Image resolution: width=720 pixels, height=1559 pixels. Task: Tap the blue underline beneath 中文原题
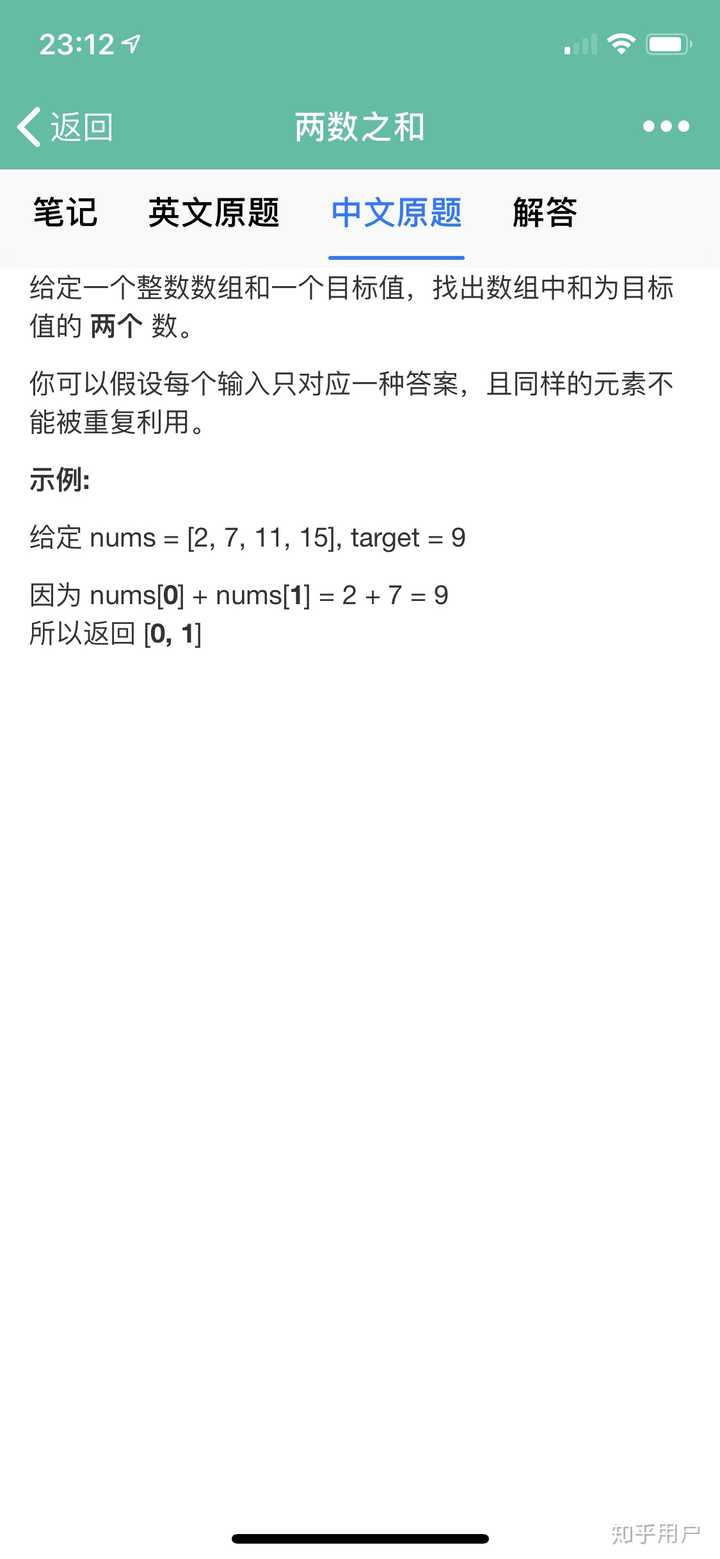[x=396, y=255]
